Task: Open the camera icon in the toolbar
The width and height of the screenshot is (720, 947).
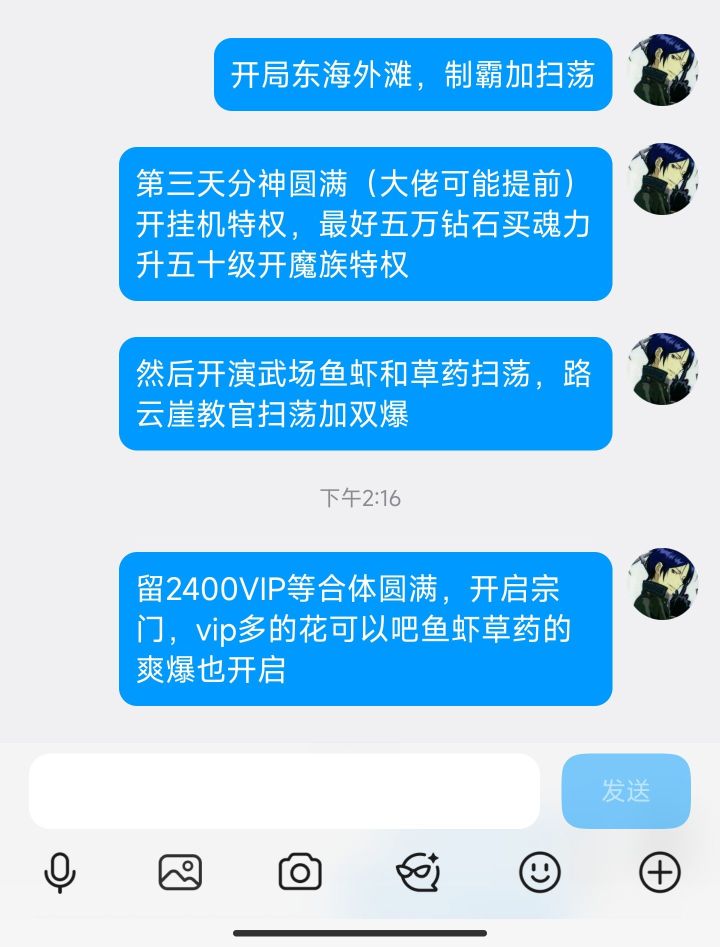Action: click(302, 873)
